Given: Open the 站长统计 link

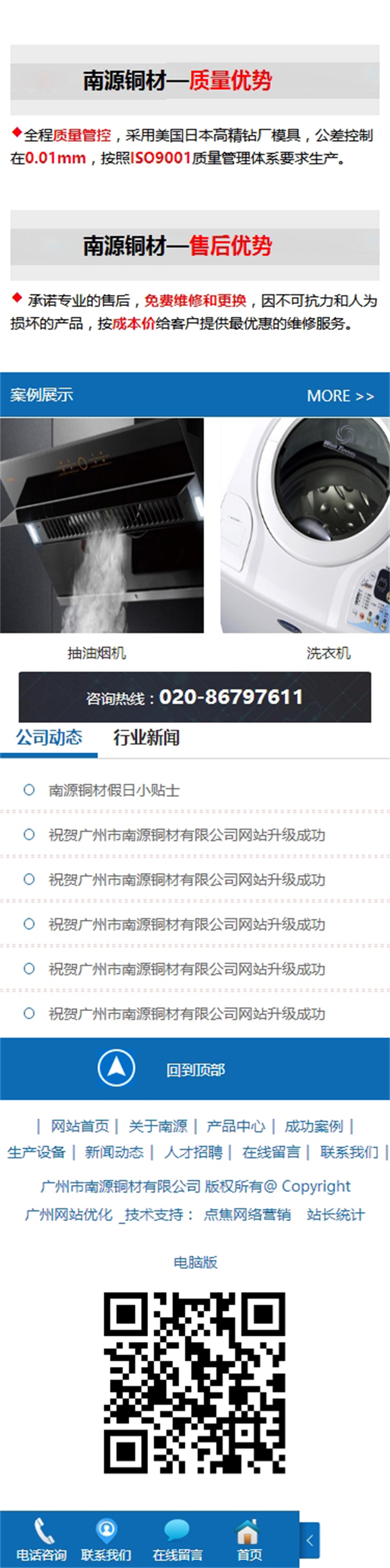Looking at the screenshot, I should coord(335,1214).
